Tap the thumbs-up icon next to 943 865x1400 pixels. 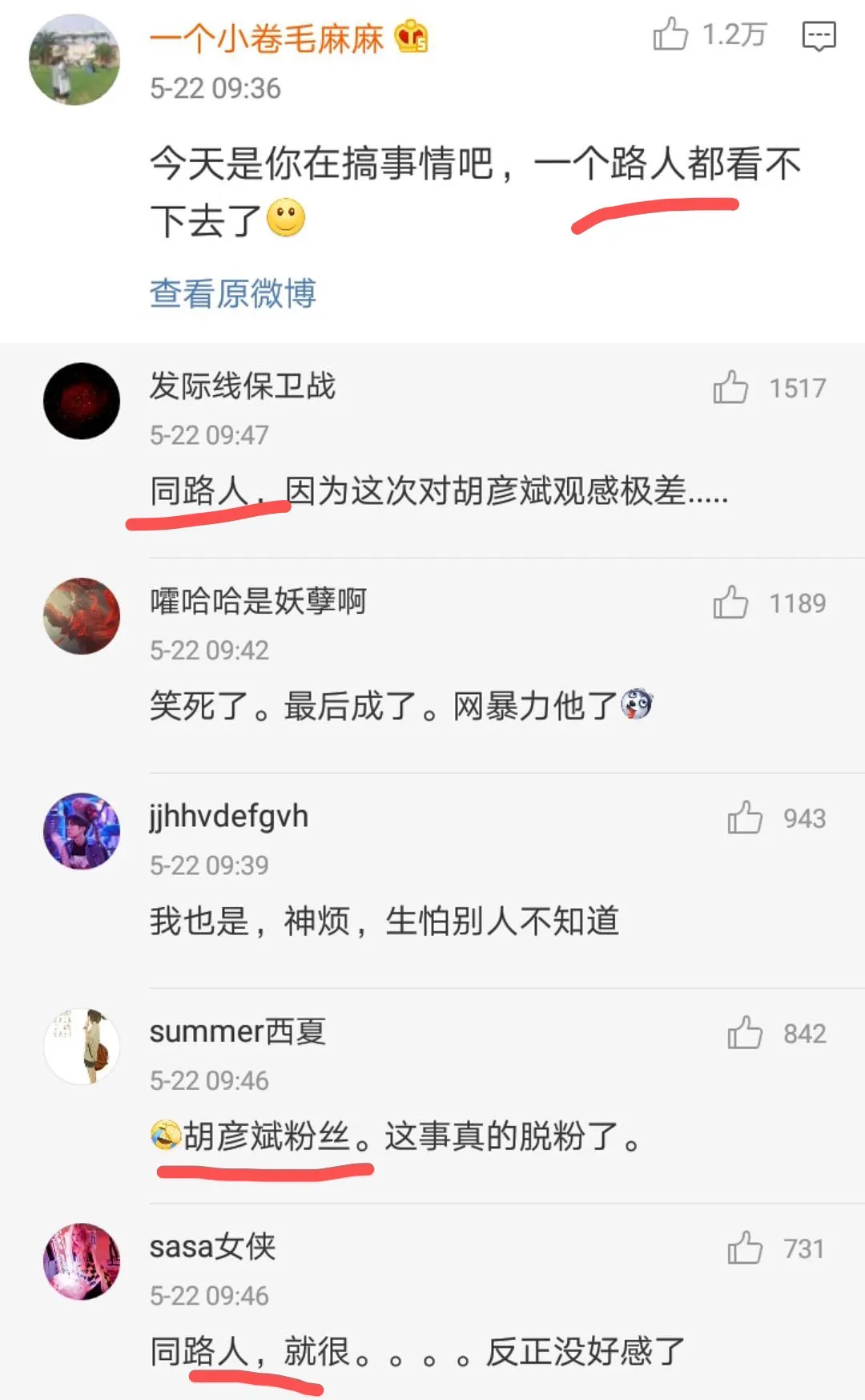click(x=745, y=818)
